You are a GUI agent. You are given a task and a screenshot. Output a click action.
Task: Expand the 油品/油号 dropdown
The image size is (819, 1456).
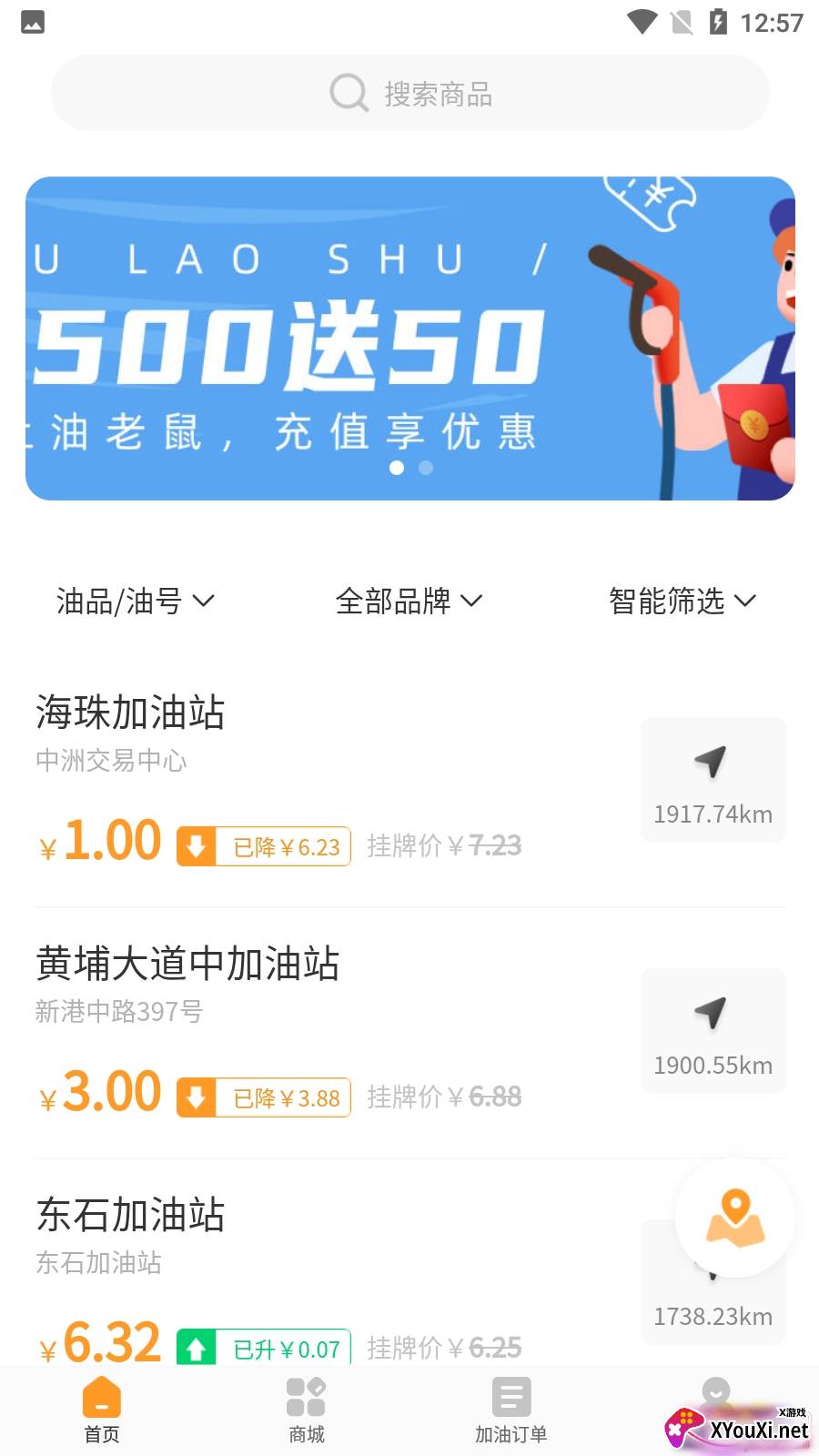(x=135, y=601)
